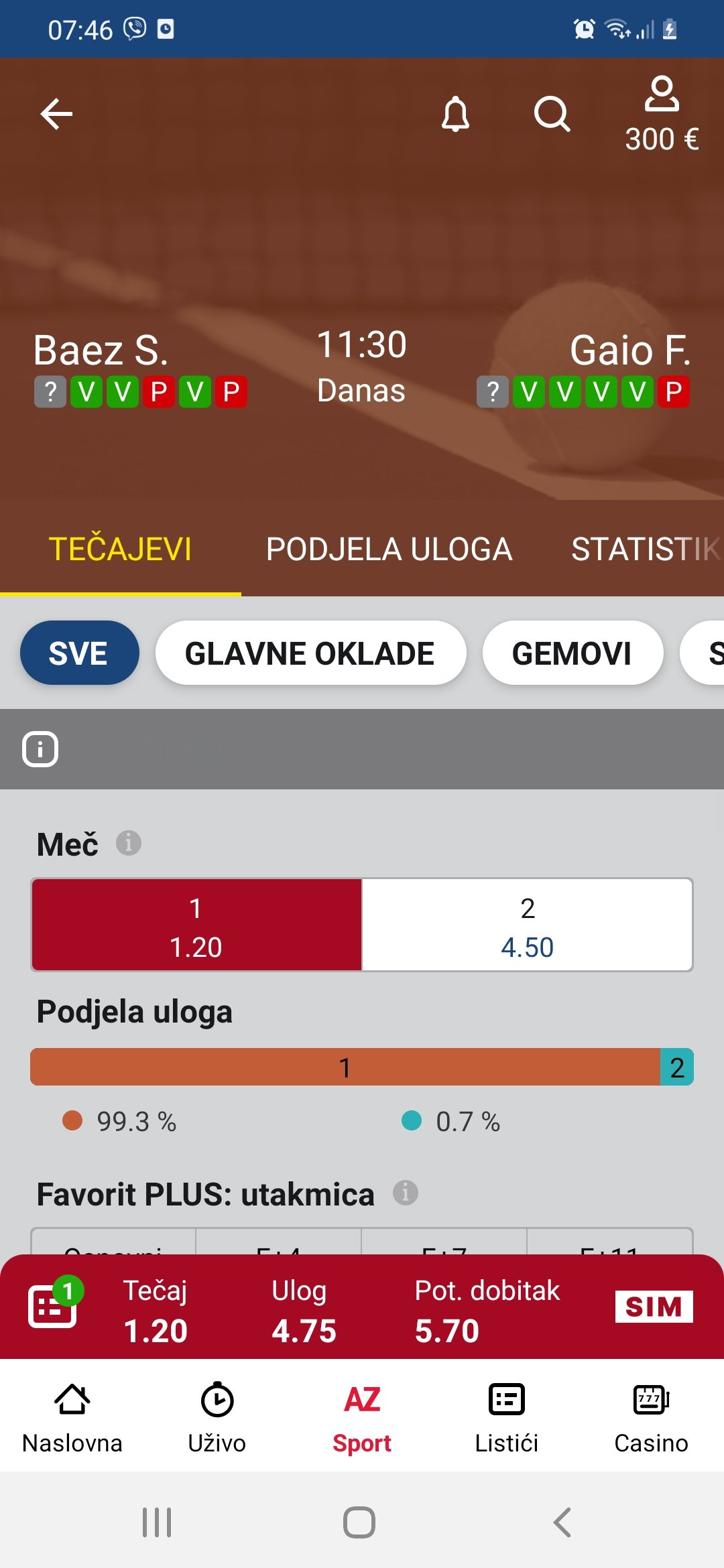Go to the Naslovna home tab
This screenshot has width=724, height=1568.
(72, 1417)
